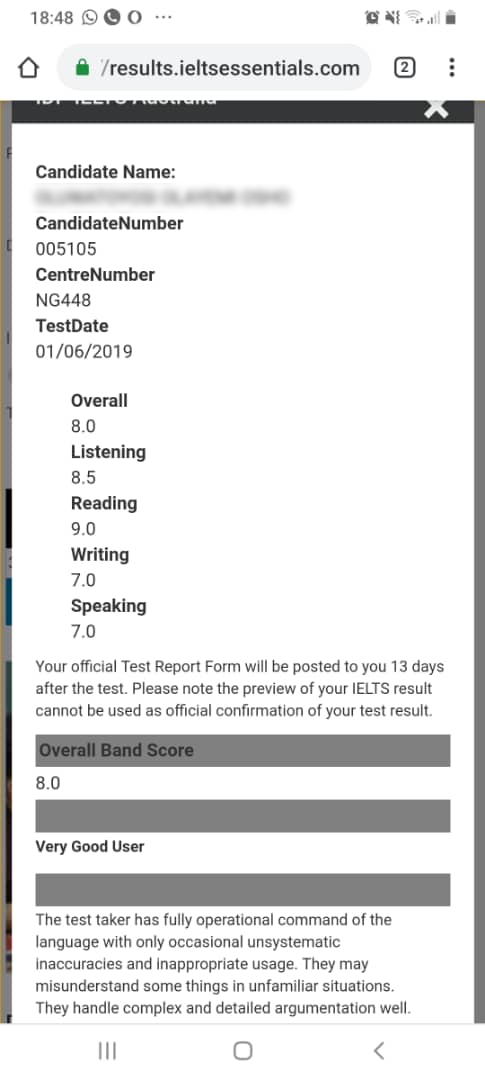The height and width of the screenshot is (1080, 485).
Task: Close the IELTS results dialog
Action: pos(436,108)
